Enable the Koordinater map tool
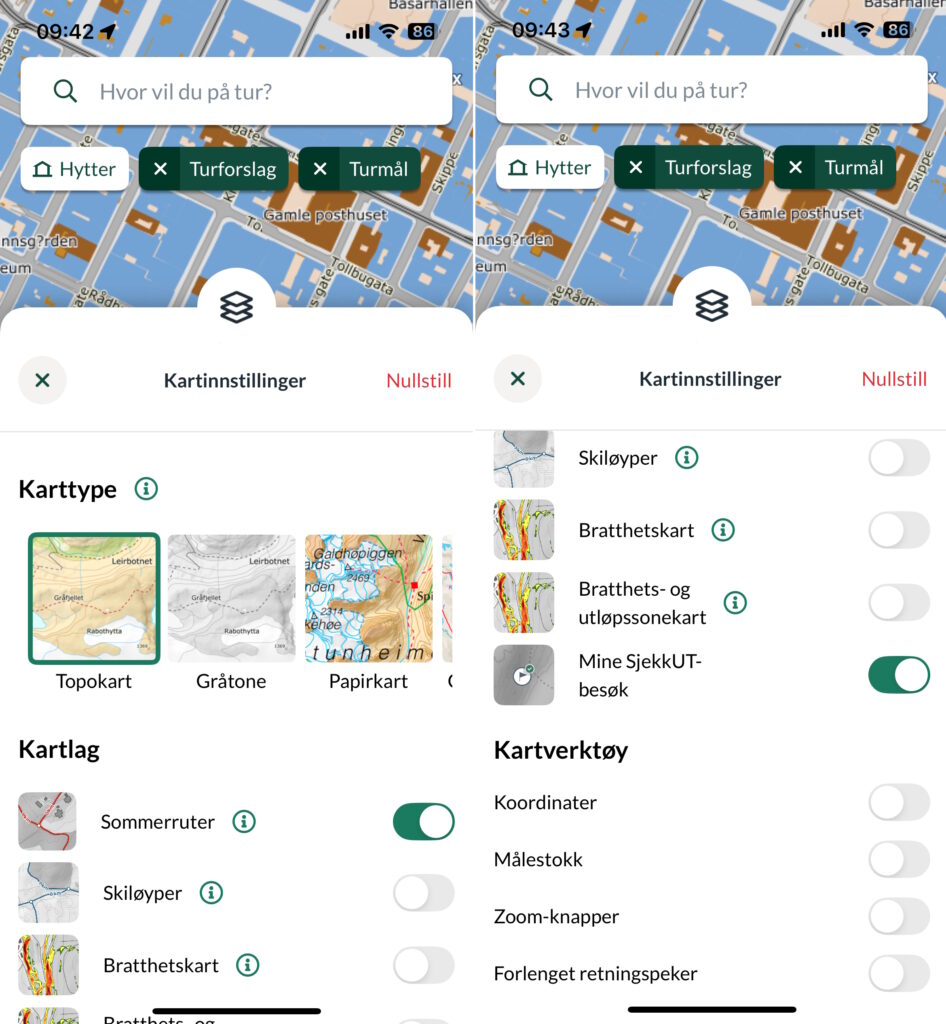This screenshot has width=946, height=1024. point(898,802)
